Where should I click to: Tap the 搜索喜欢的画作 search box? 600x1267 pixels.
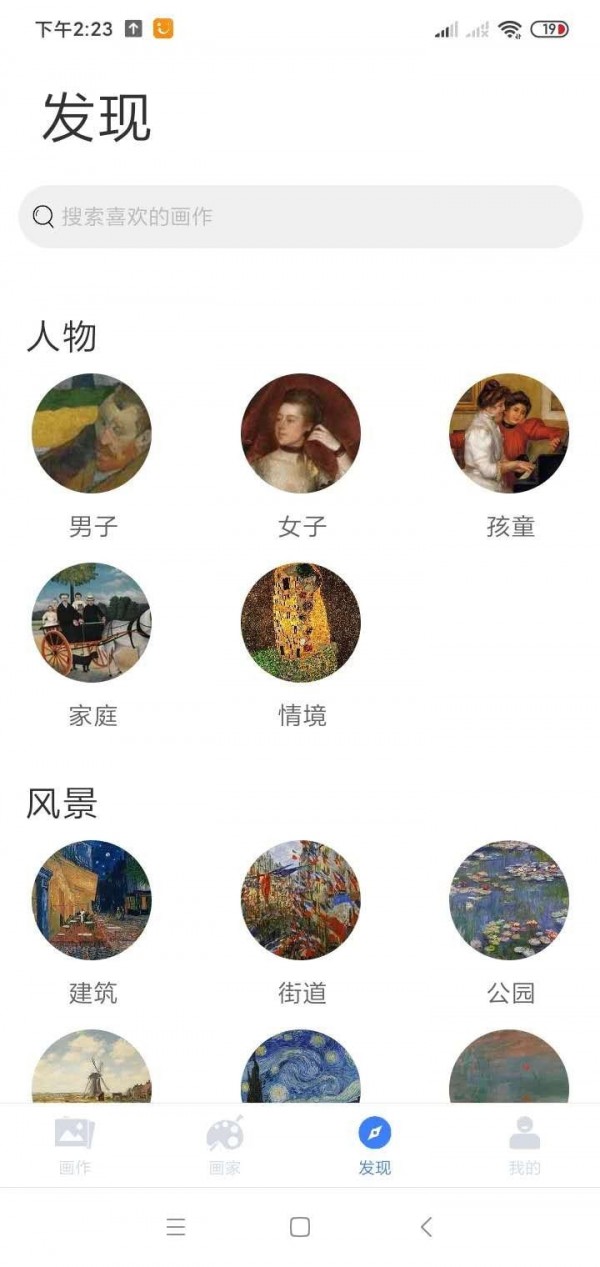coord(300,216)
